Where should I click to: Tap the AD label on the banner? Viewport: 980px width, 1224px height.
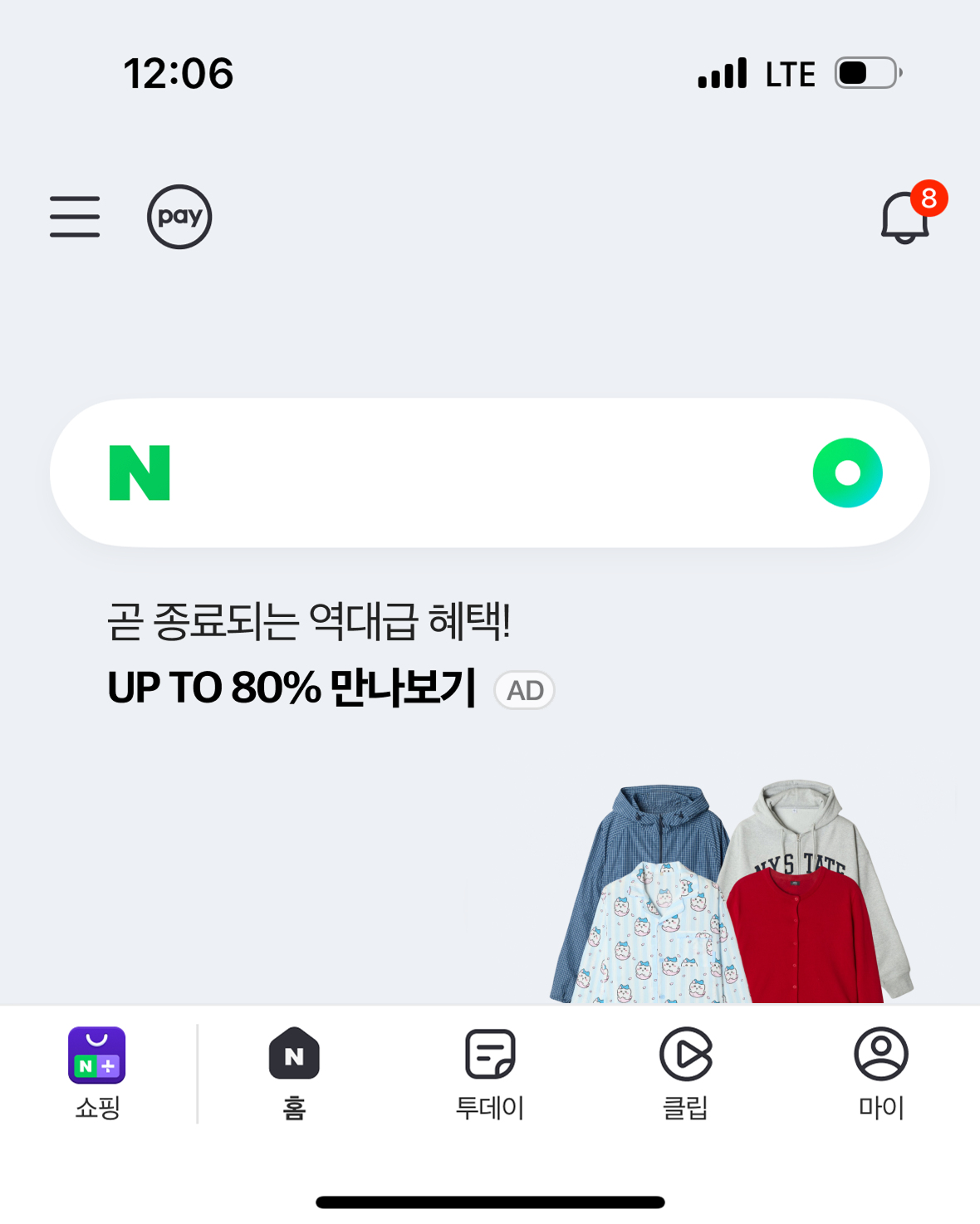tap(524, 689)
